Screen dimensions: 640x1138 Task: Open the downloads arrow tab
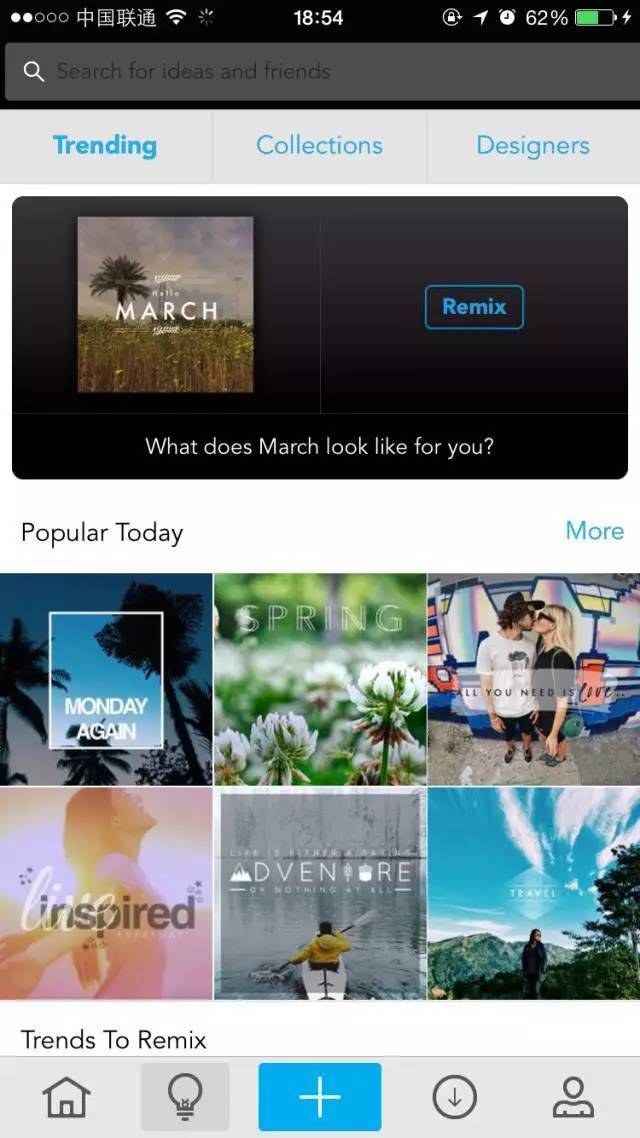(454, 1097)
